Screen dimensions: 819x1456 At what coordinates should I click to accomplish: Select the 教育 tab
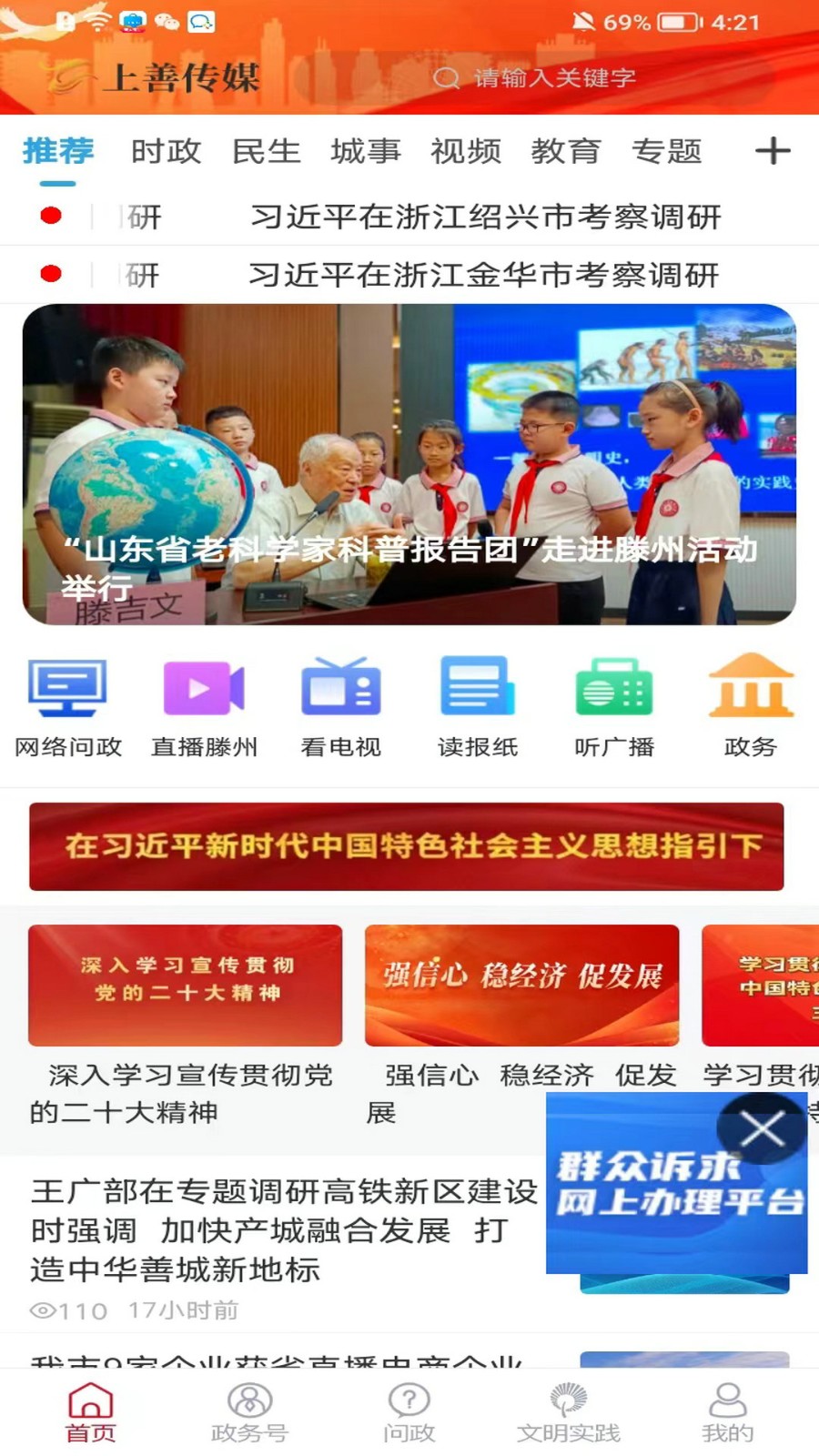565,151
